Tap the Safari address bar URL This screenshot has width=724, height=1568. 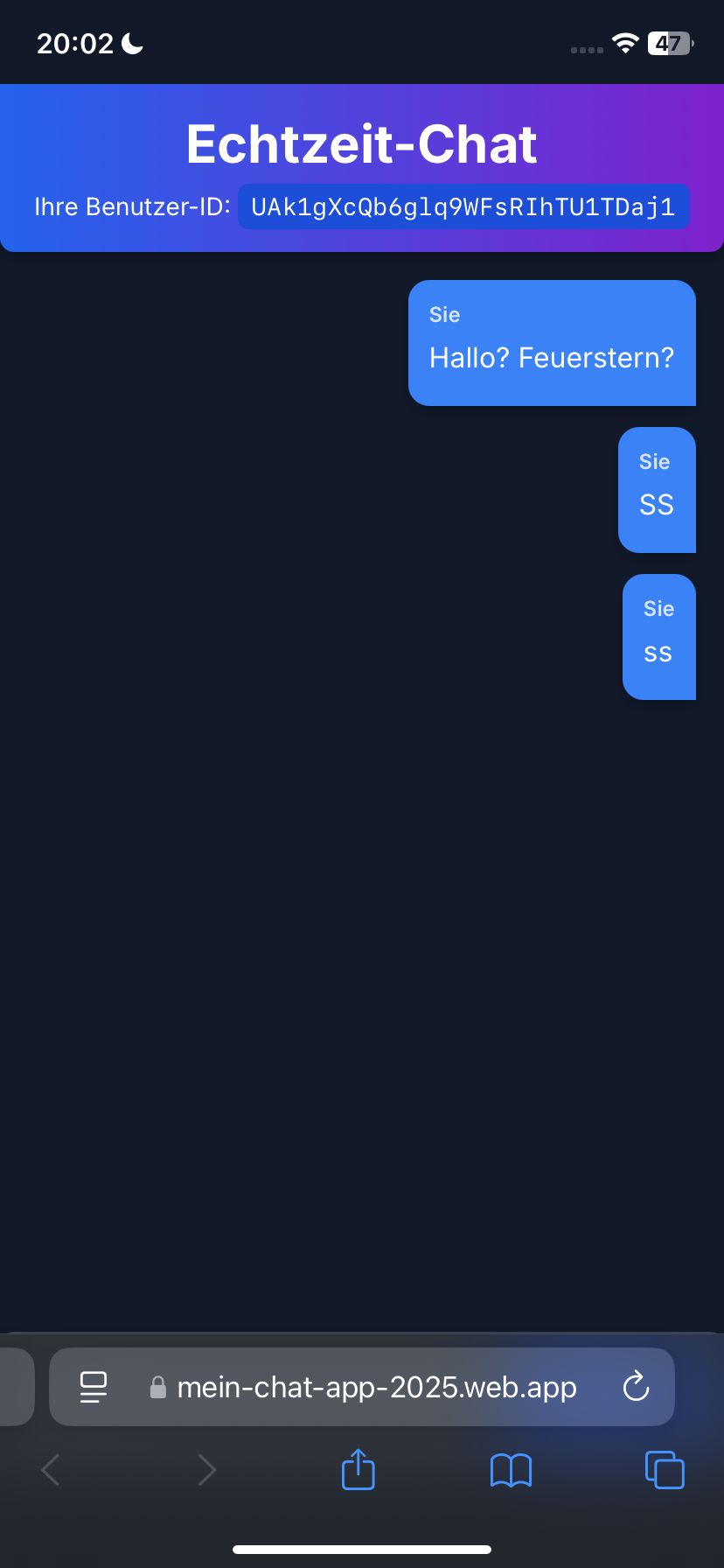(376, 1387)
